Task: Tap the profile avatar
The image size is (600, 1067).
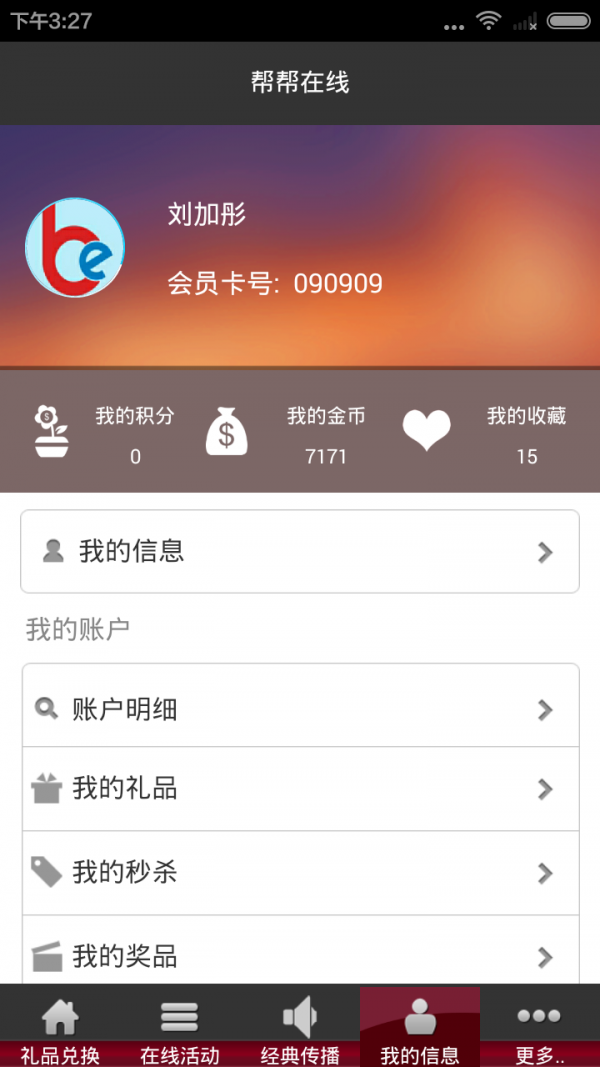Action: coord(75,248)
